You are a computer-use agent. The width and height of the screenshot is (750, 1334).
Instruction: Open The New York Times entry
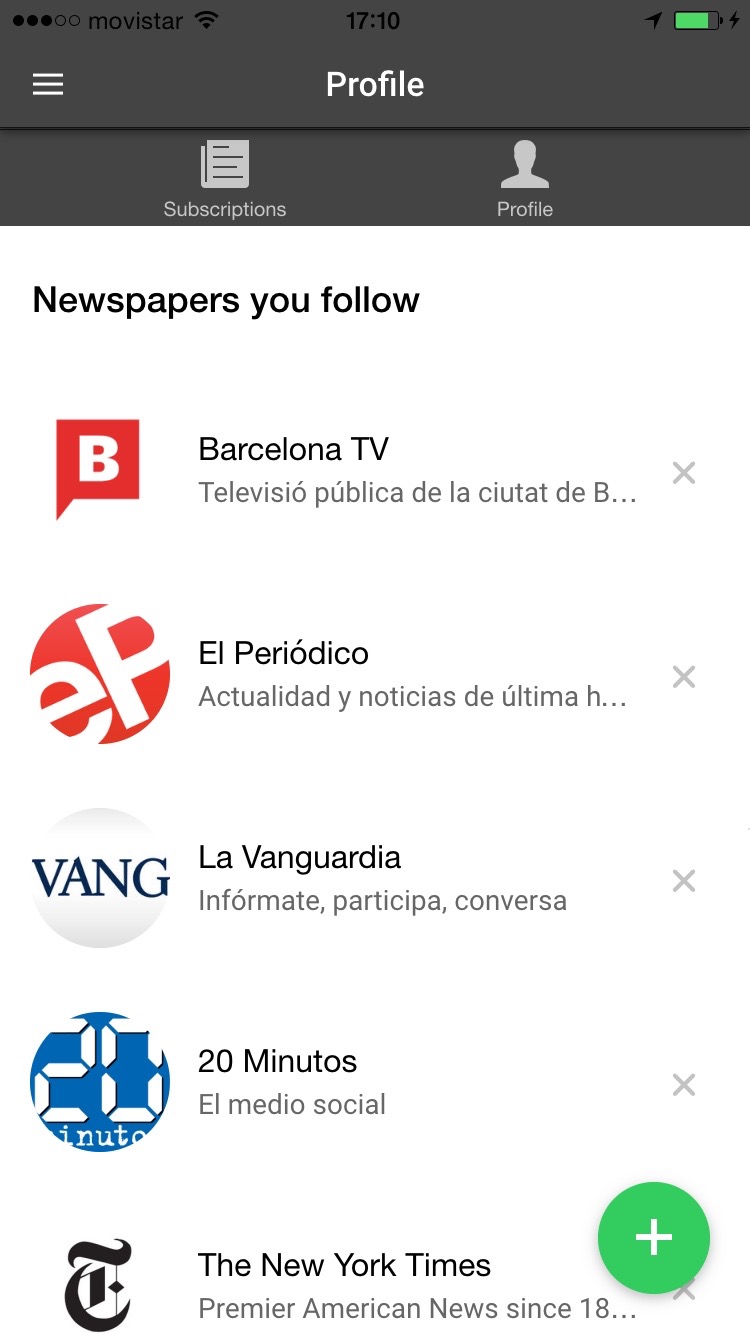(344, 1284)
